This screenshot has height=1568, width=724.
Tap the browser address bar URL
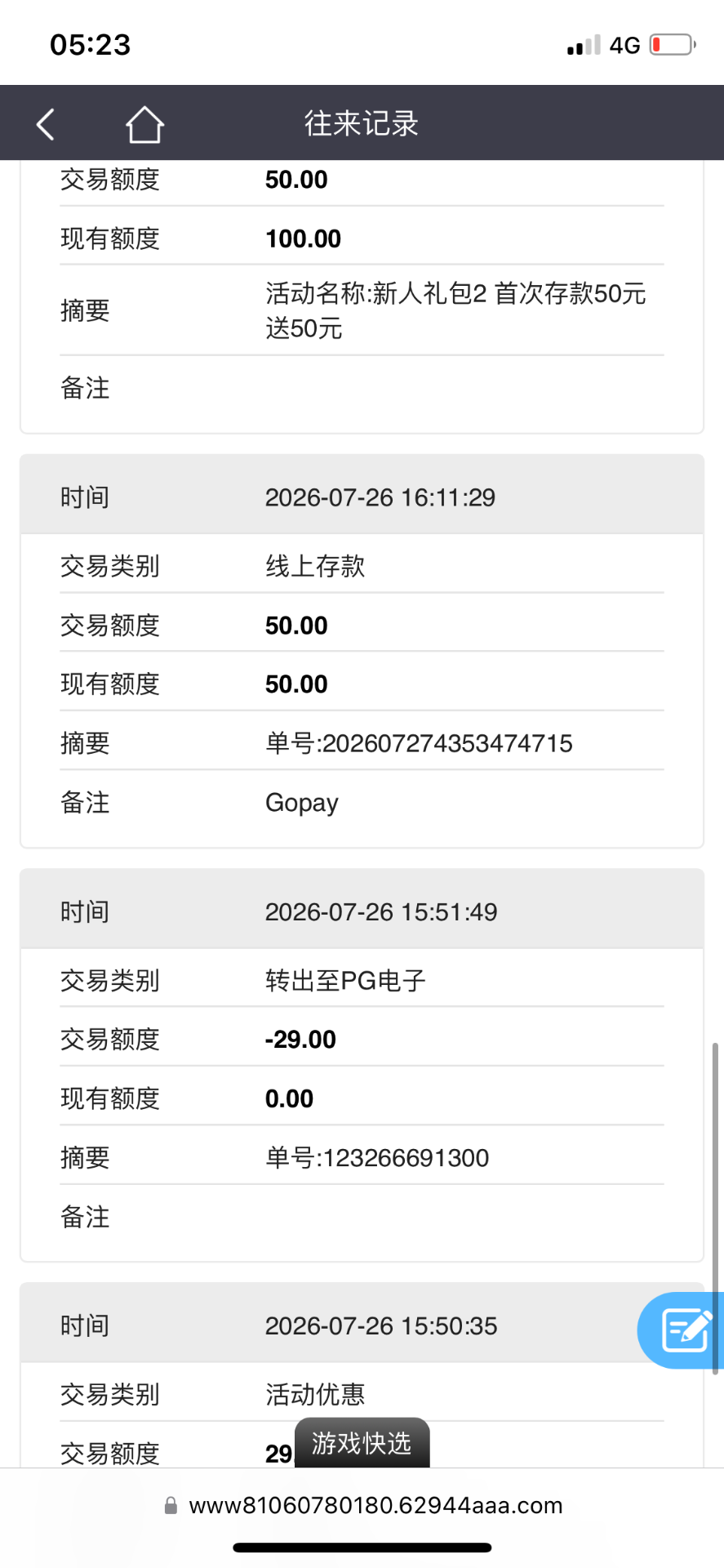click(x=375, y=1505)
